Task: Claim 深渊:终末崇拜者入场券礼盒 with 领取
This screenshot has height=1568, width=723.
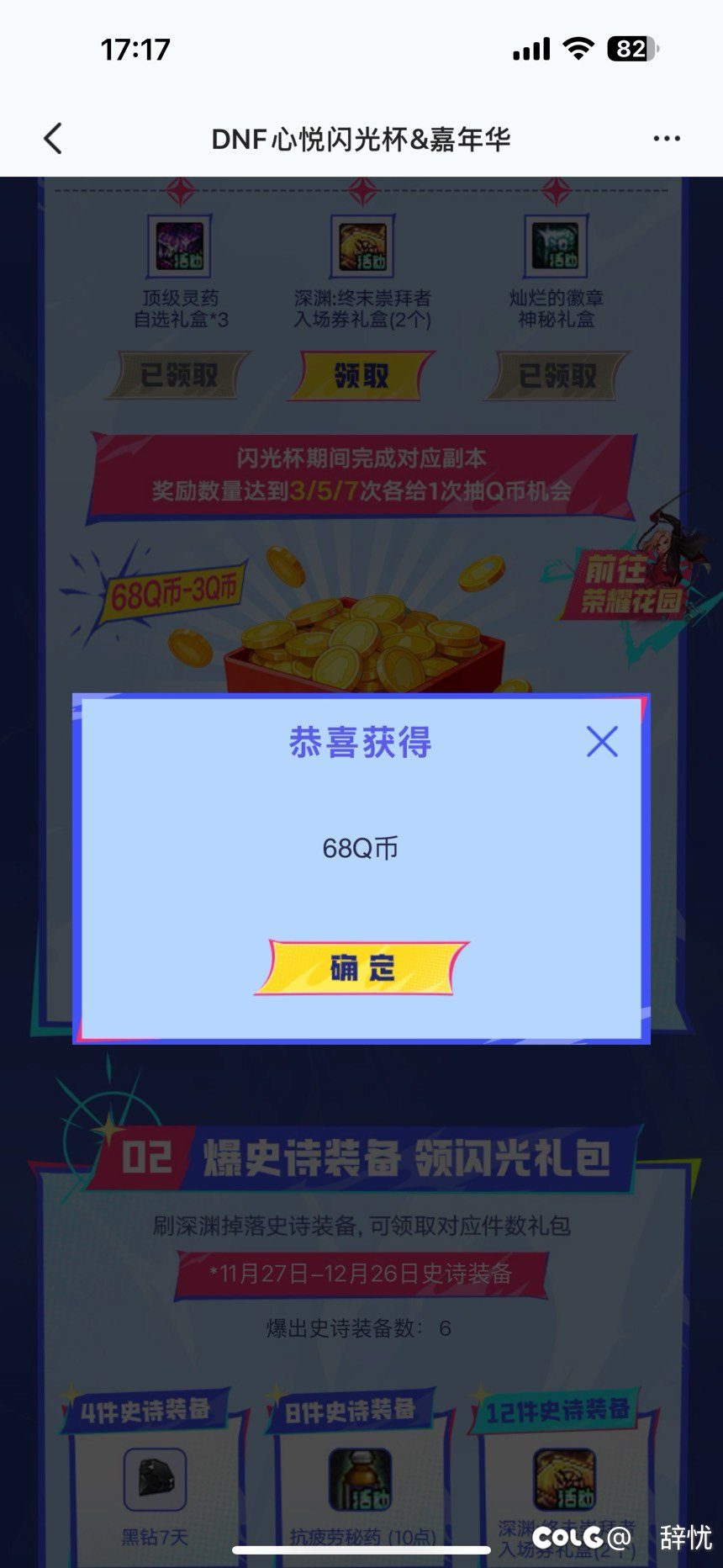Action: (361, 376)
